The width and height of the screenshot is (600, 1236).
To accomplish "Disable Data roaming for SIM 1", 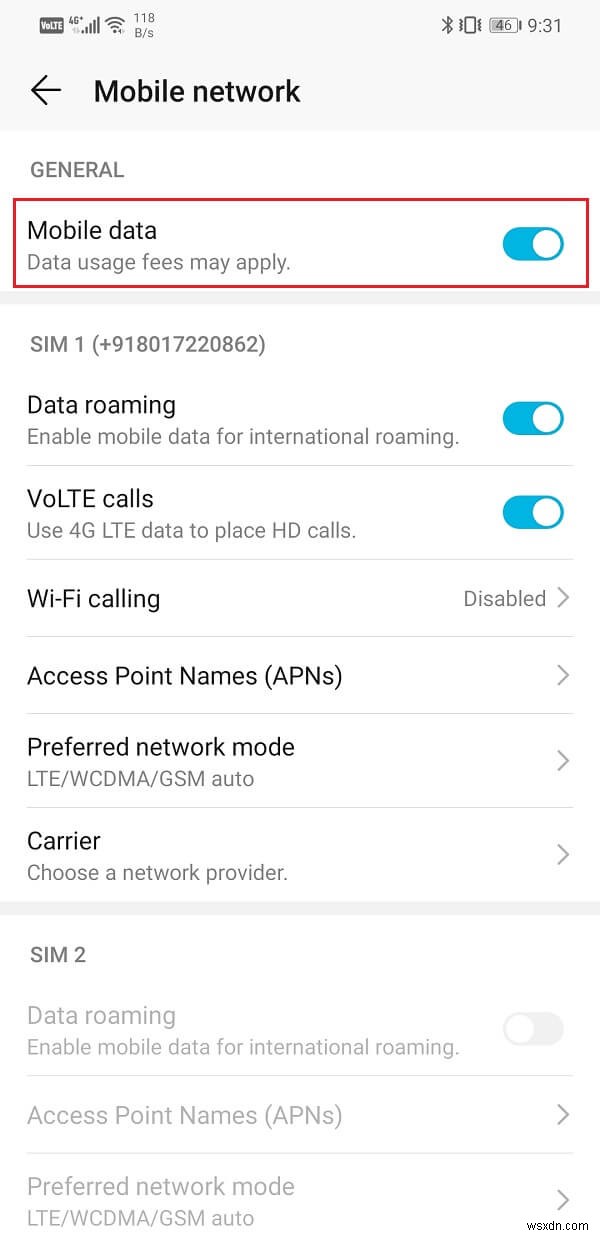I will point(532,419).
